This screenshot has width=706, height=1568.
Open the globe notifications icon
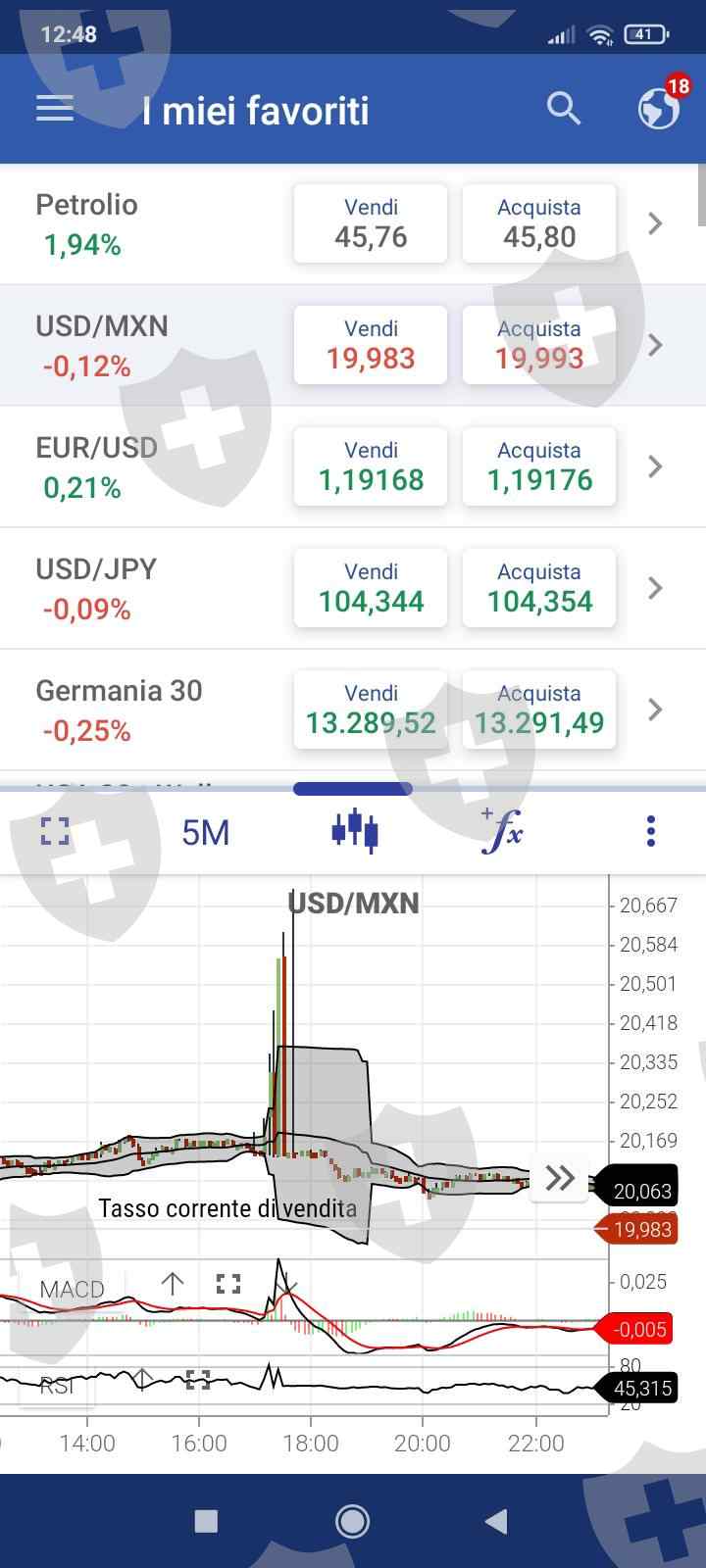[x=659, y=108]
